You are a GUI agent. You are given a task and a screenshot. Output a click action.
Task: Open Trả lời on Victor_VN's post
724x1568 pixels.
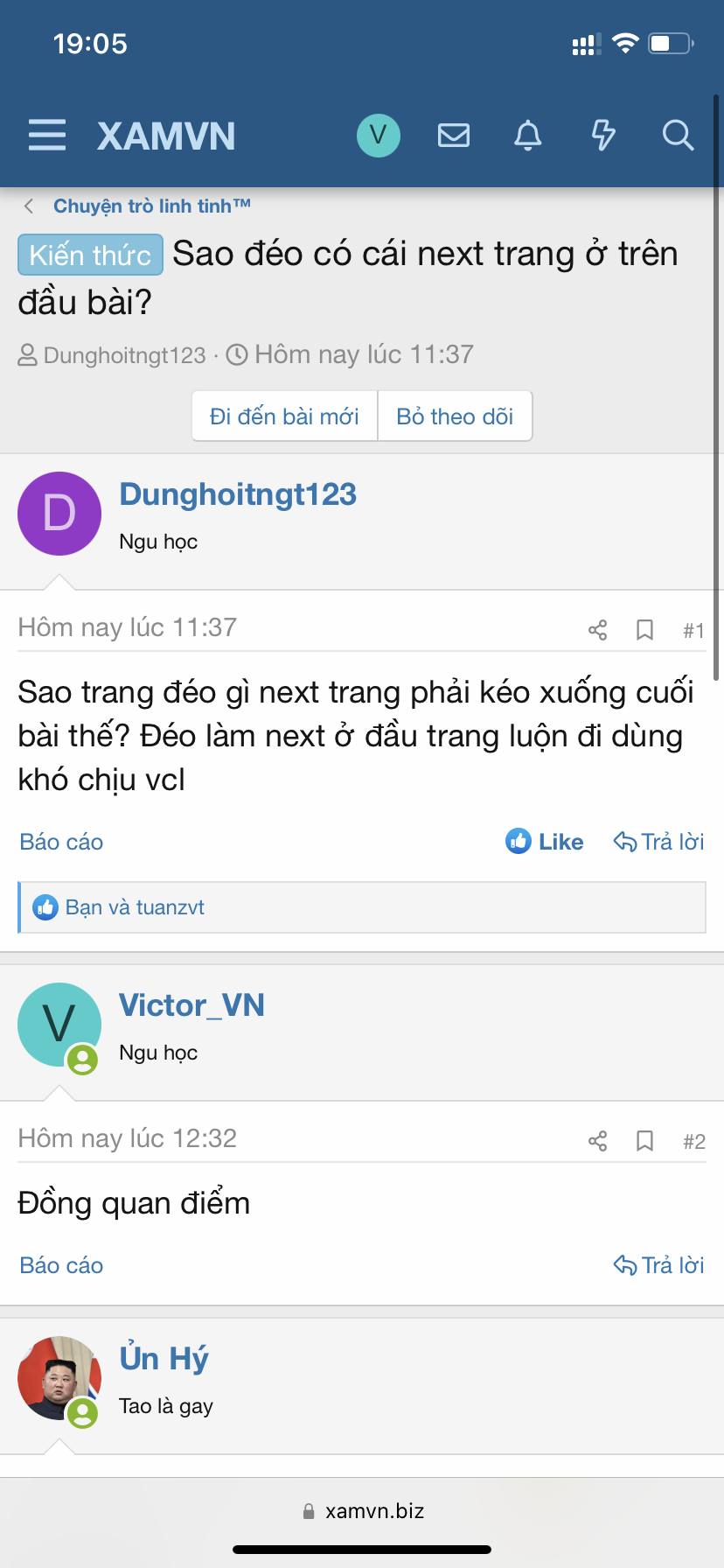click(658, 1264)
